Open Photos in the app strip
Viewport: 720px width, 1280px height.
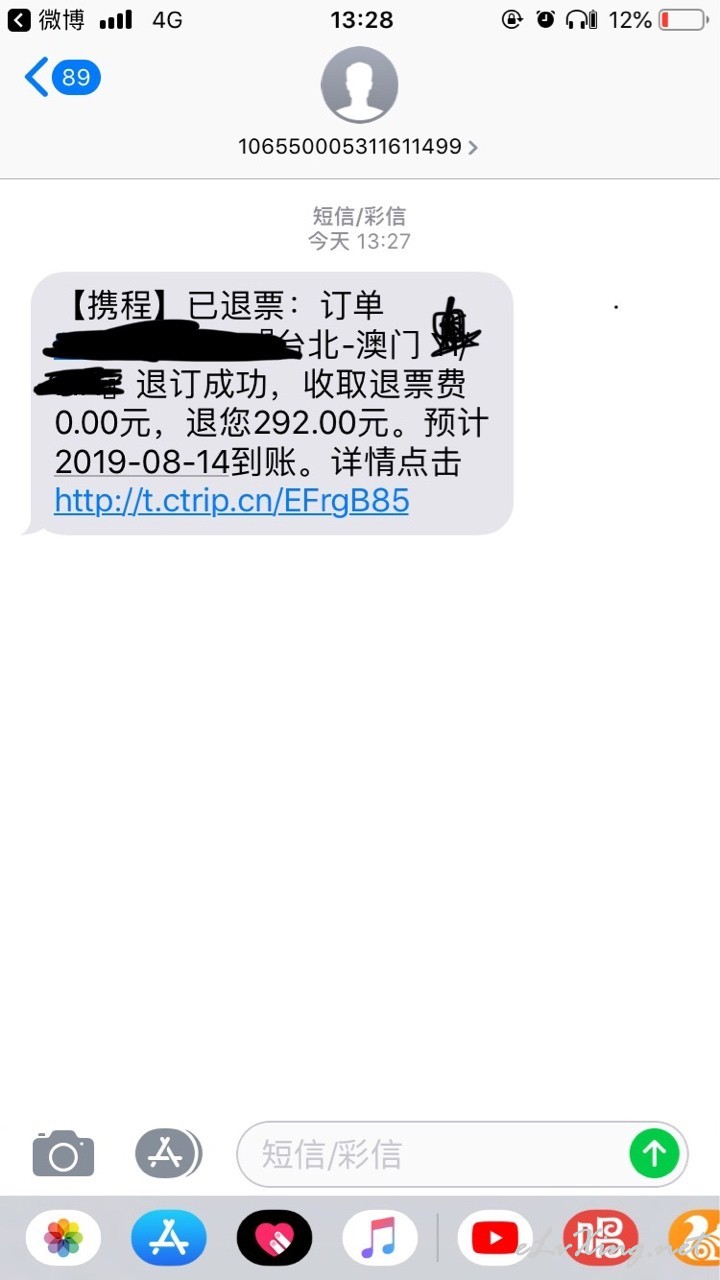tap(63, 1238)
